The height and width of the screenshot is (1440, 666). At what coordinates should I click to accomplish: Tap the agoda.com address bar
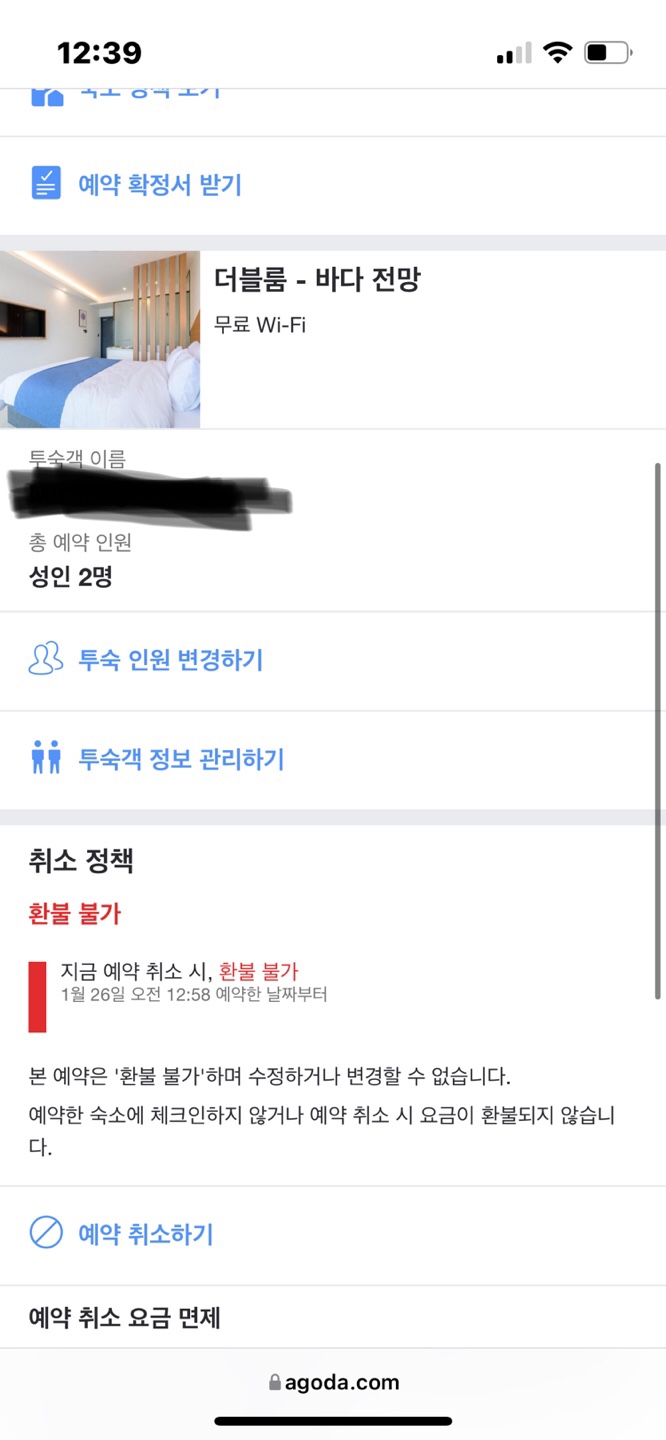coord(333,1383)
